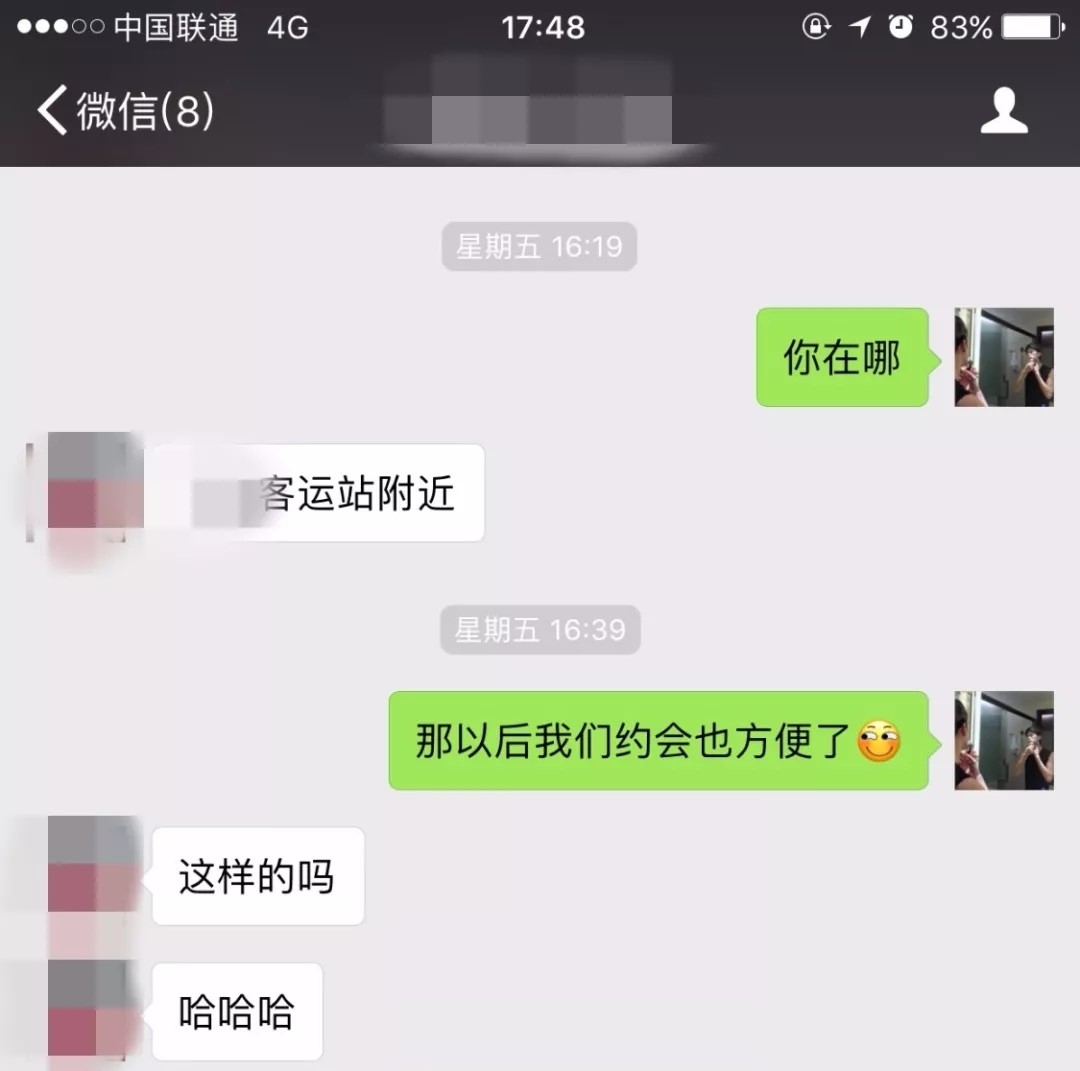Tap the sender avatar beside 你在哪
Viewport: 1080px width, 1071px height.
click(1004, 357)
